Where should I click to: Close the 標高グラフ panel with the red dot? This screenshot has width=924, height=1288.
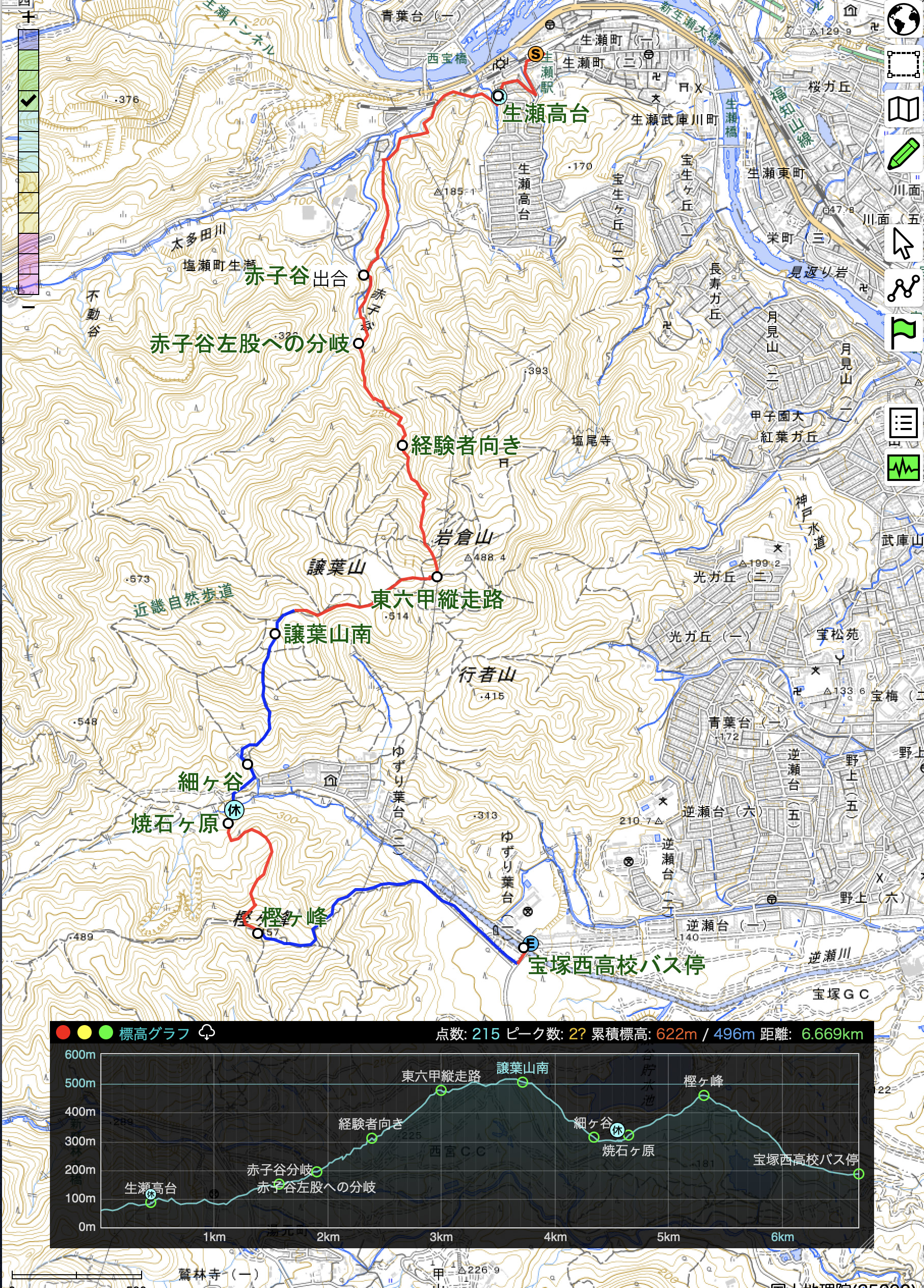tap(63, 1032)
